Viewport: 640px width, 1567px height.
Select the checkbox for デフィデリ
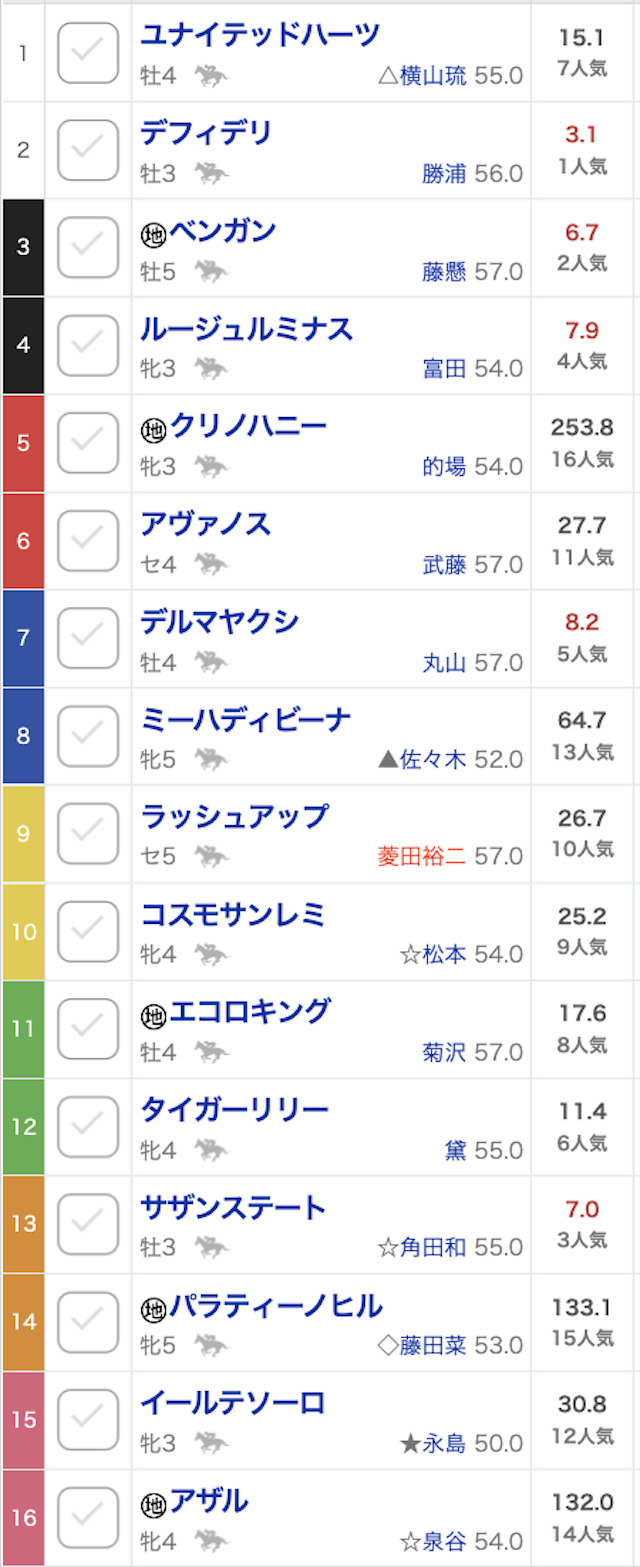88,150
